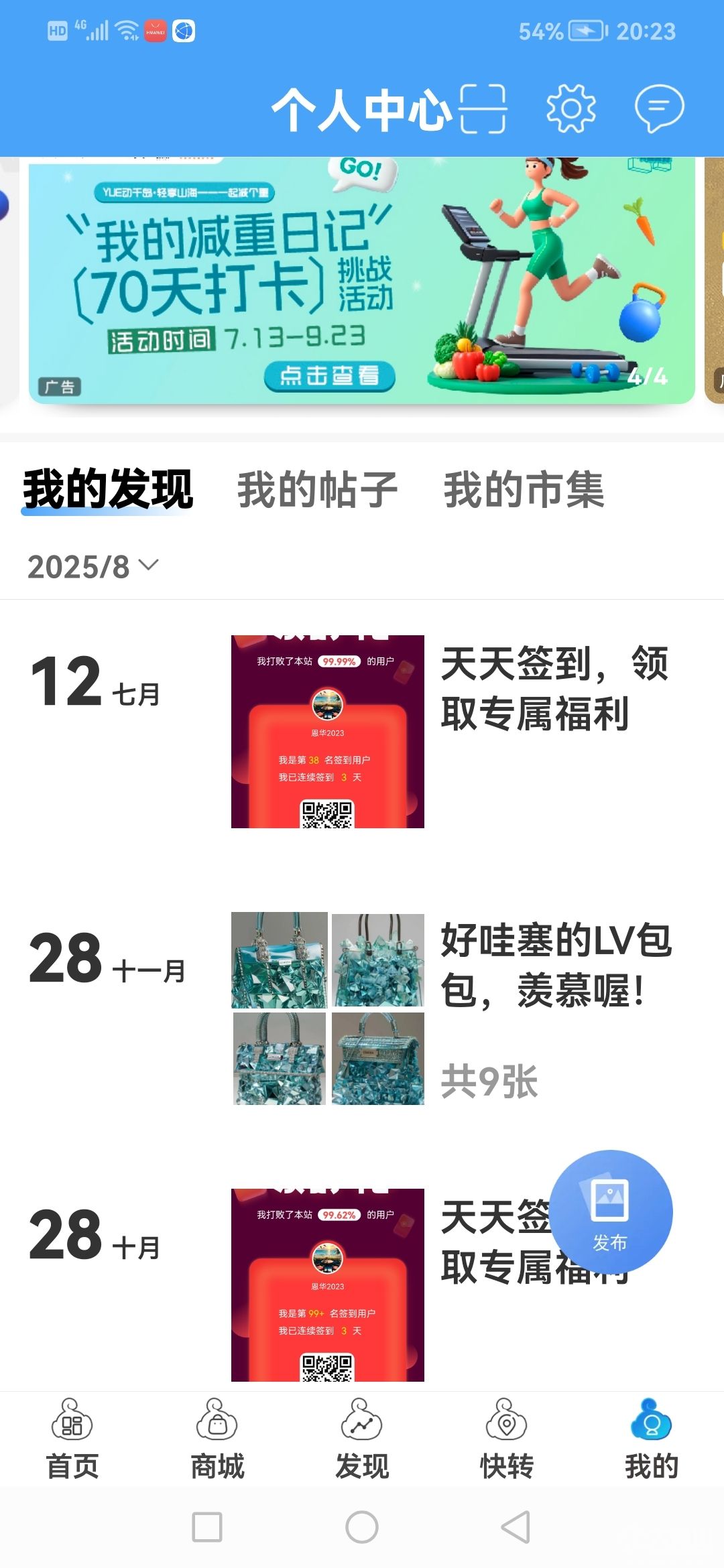Expand the 2025/8 date dropdown

pos(93,567)
